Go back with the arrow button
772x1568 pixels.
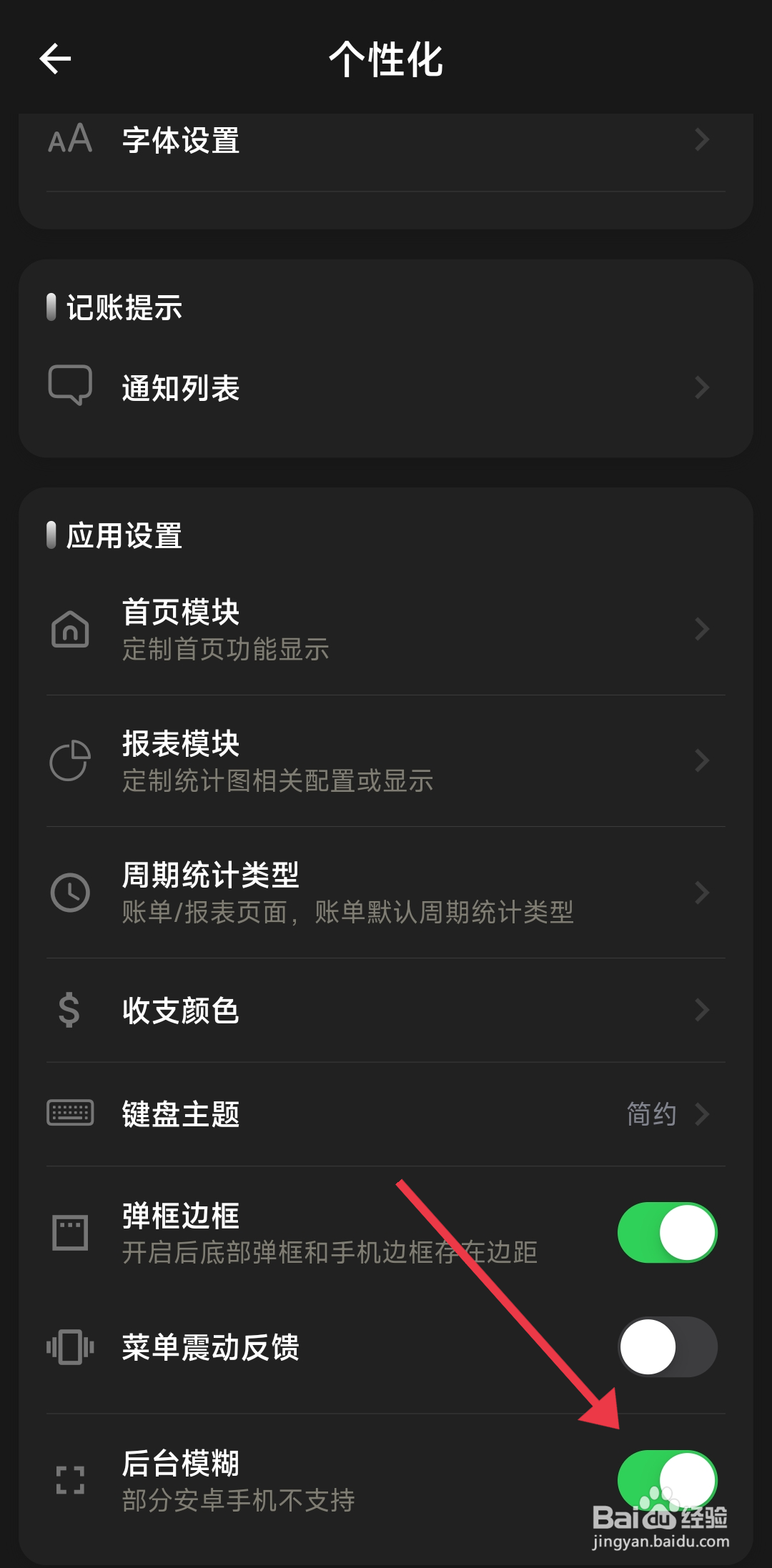tap(55, 60)
